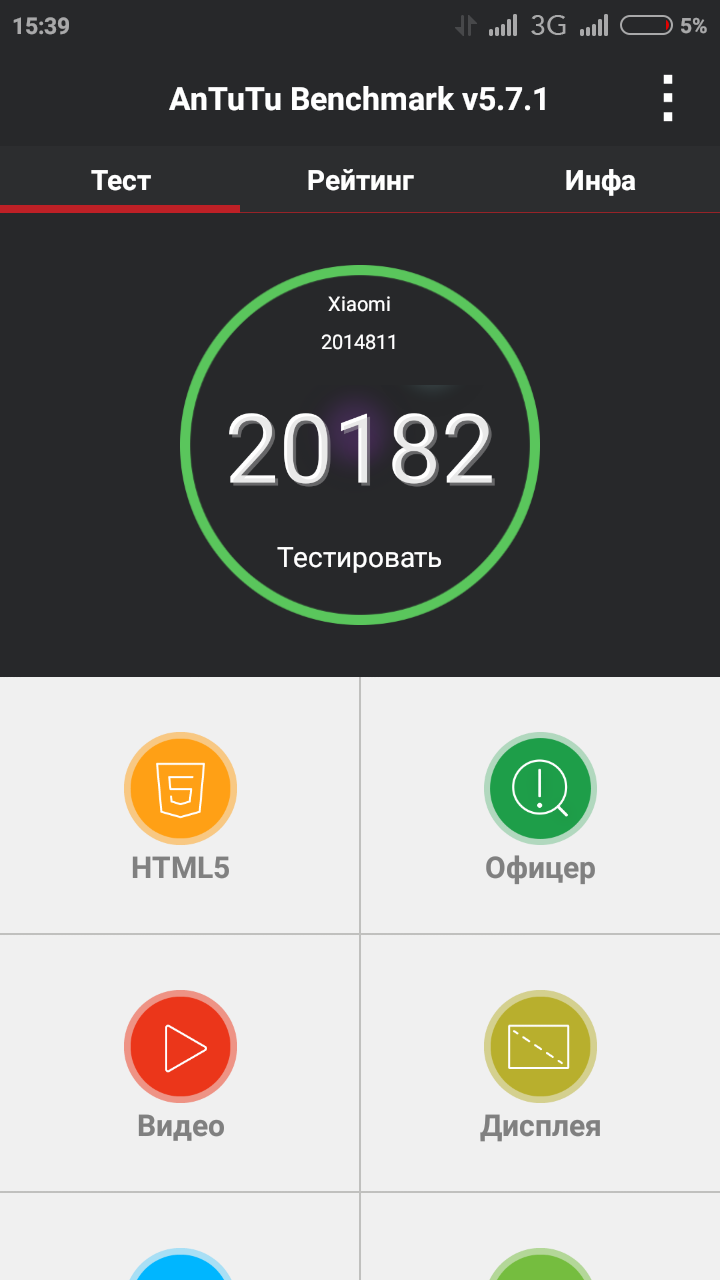The width and height of the screenshot is (720, 1280).
Task: Open the Дисплея test
Action: (540, 1064)
